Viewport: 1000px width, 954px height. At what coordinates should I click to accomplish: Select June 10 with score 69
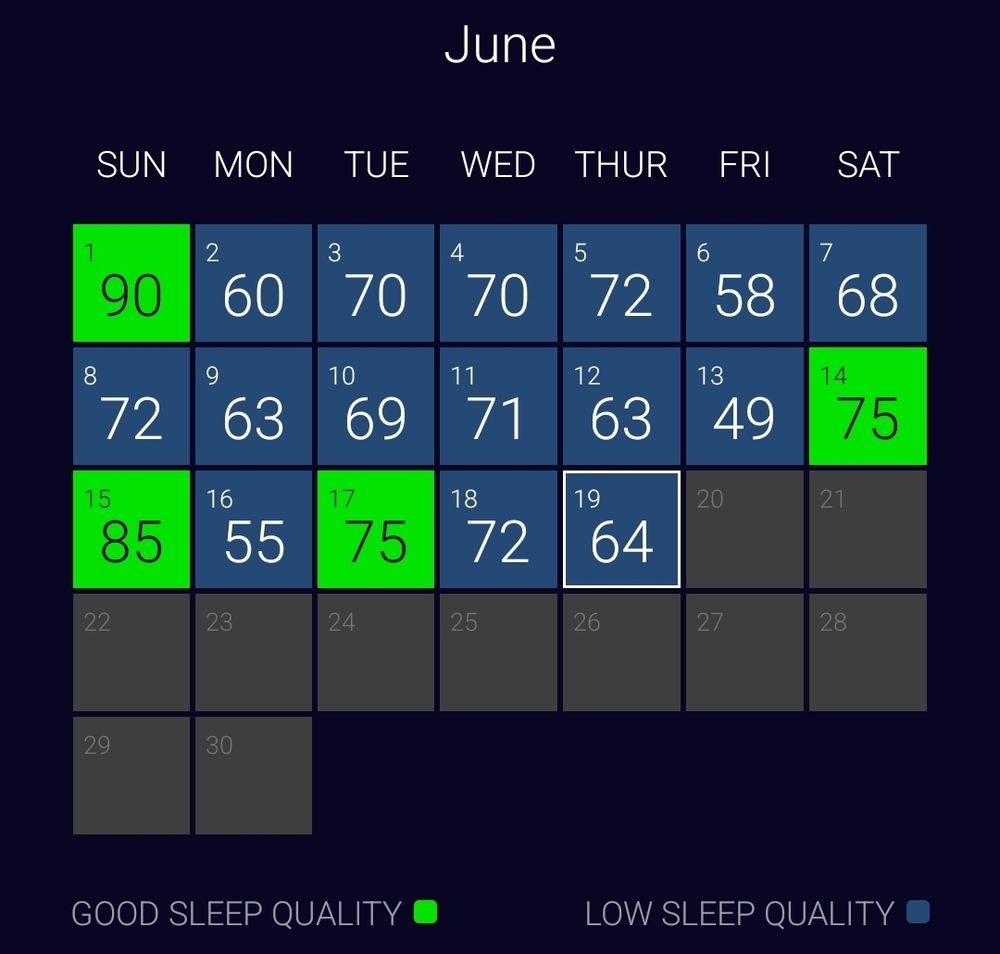[x=376, y=406]
